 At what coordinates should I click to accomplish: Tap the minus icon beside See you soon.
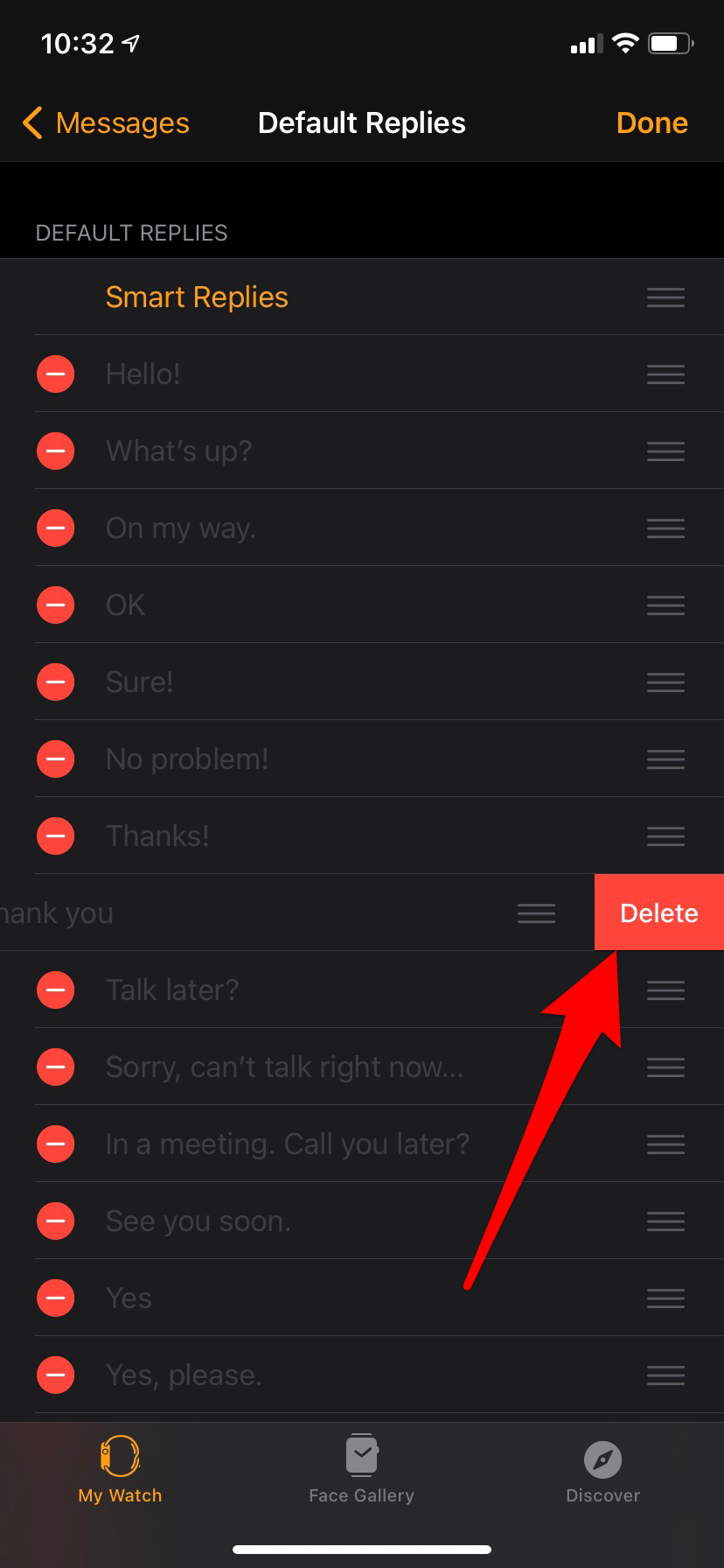pos(55,1221)
